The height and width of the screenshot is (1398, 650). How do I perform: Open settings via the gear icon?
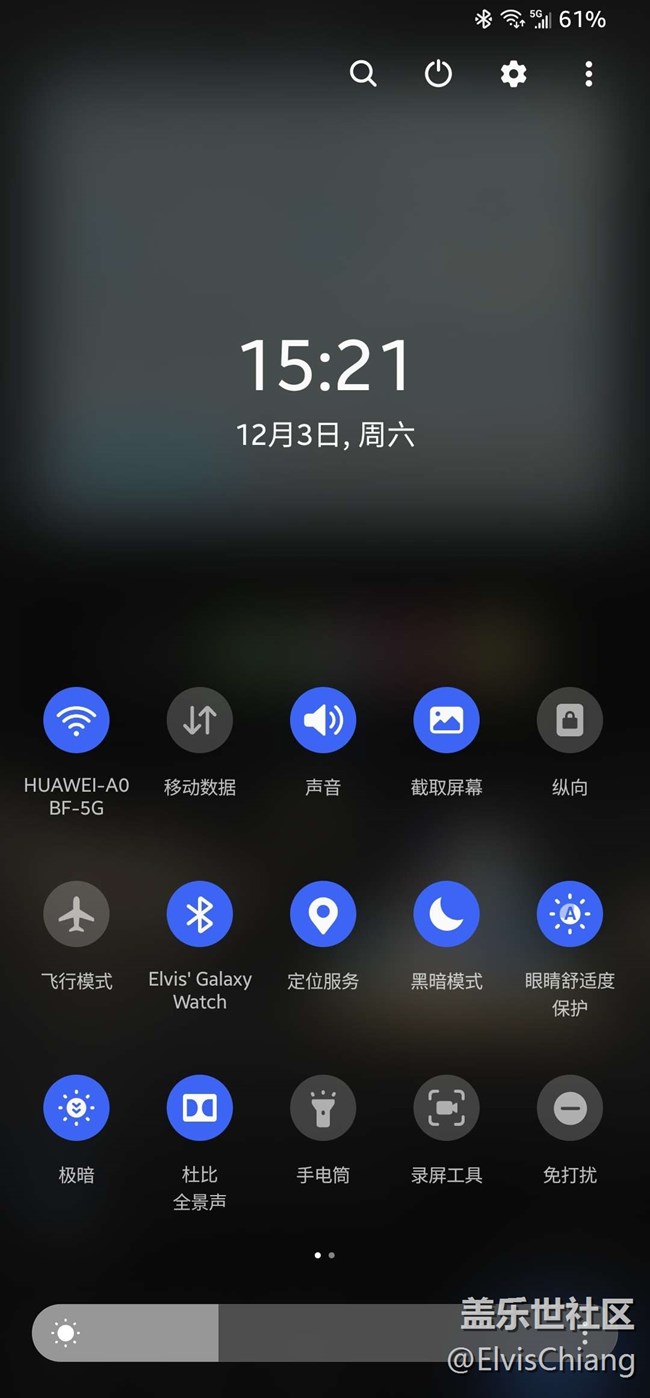pyautogui.click(x=513, y=73)
